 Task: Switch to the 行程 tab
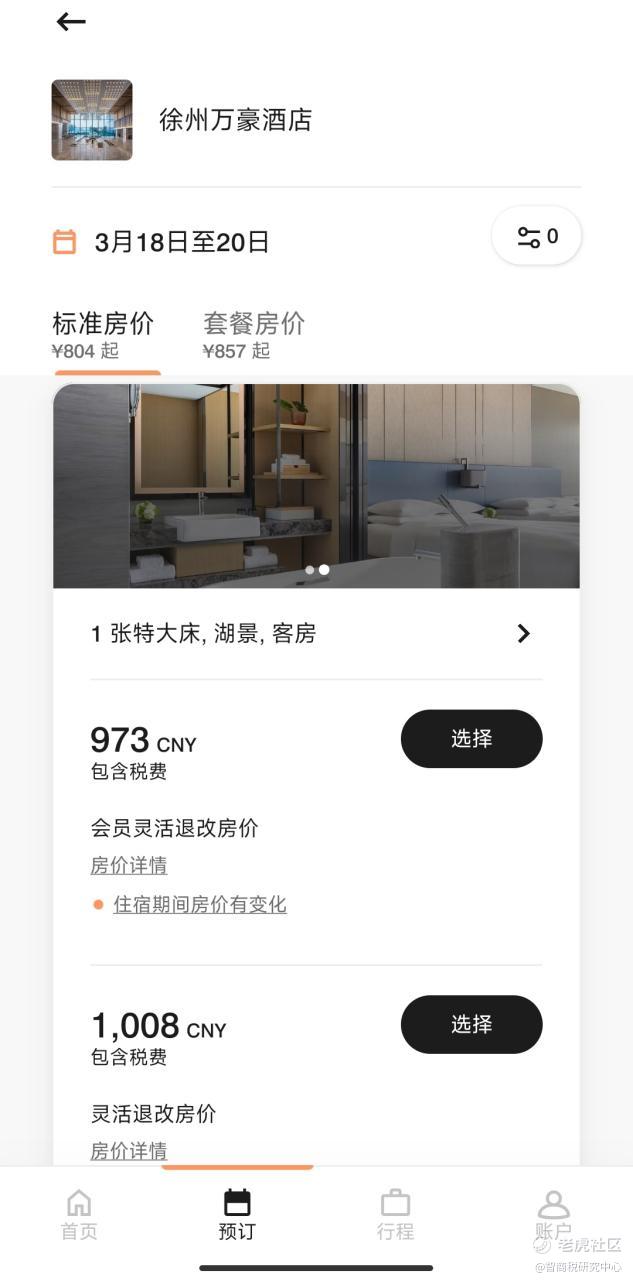pyautogui.click(x=395, y=1214)
